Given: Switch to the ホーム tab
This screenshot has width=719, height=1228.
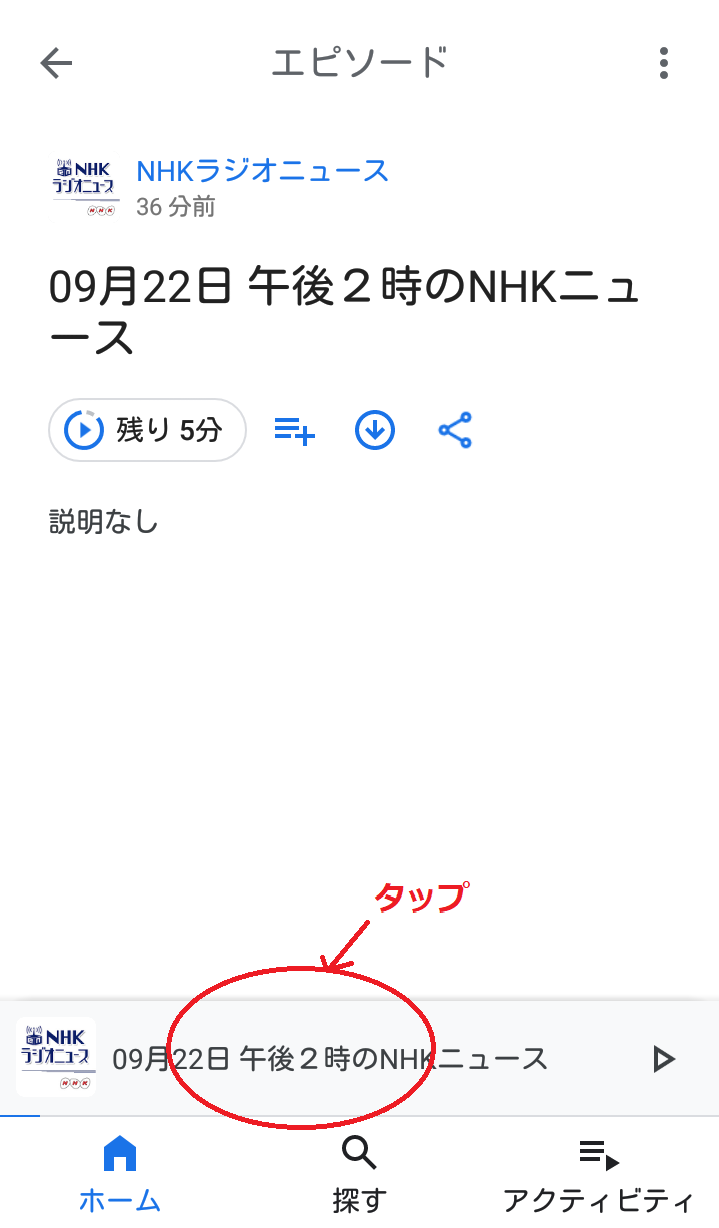Looking at the screenshot, I should [x=120, y=1175].
